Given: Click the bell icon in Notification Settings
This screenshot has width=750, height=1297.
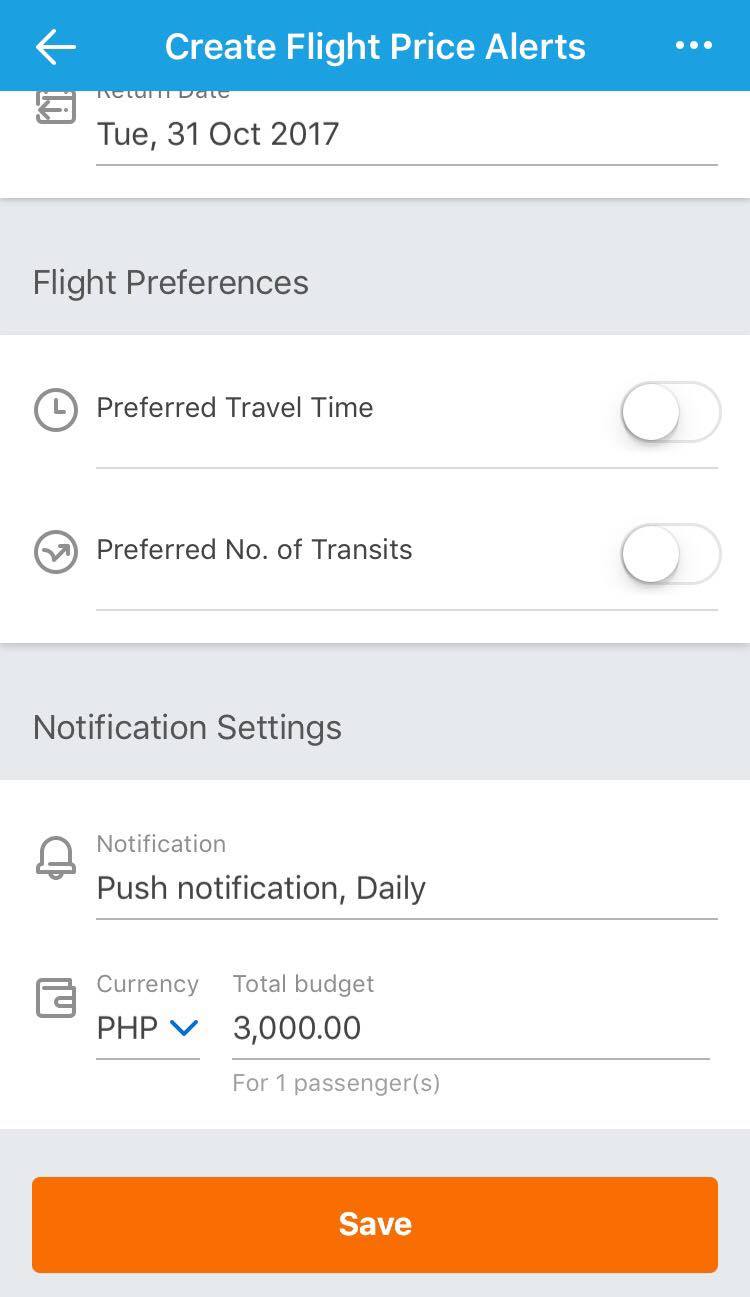Looking at the screenshot, I should (55, 858).
